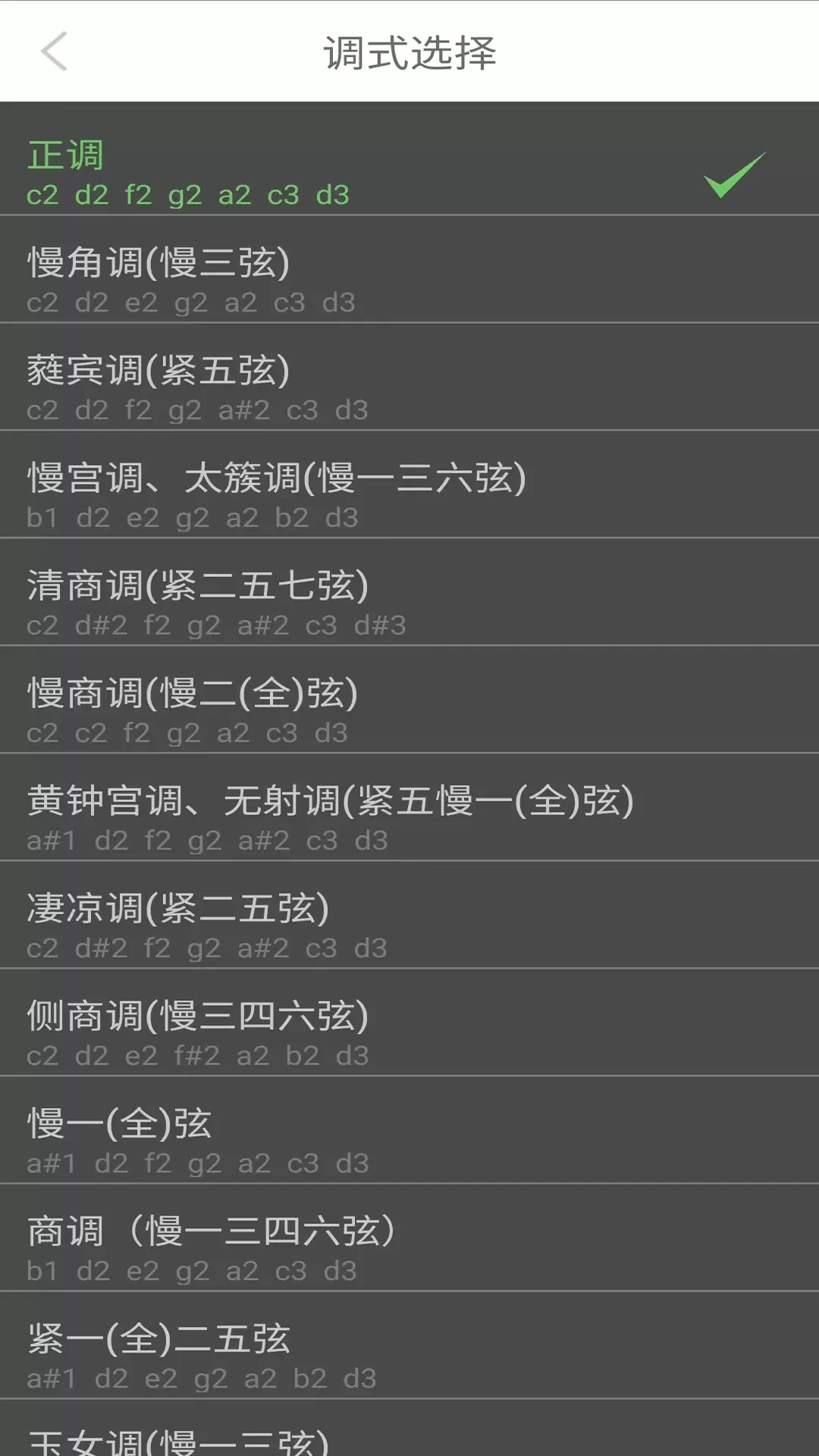This screenshot has width=819, height=1456.
Task: Pick 黄钟宫调、无射调 tuning
Action: [409, 808]
